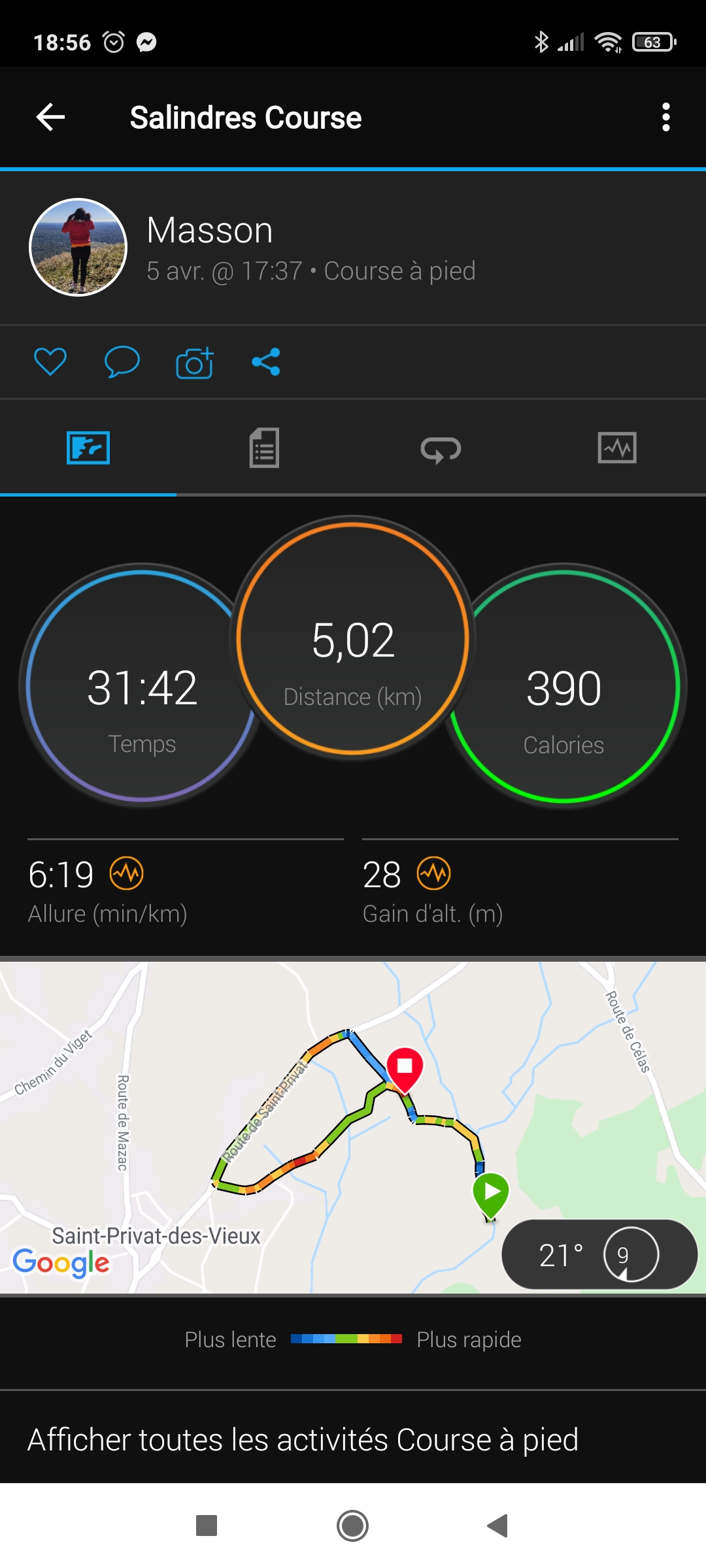The image size is (706, 1568).
Task: Add a photo using the camera icon
Action: point(195,362)
